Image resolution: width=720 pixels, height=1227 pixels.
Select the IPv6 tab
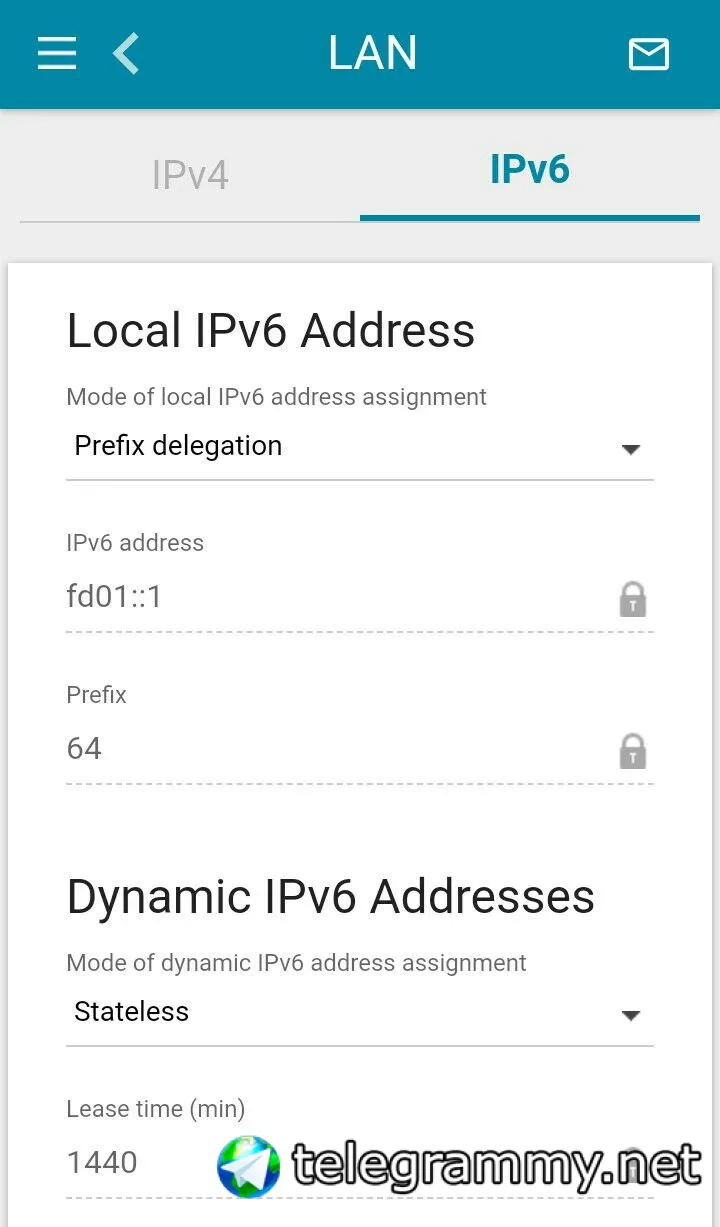529,170
